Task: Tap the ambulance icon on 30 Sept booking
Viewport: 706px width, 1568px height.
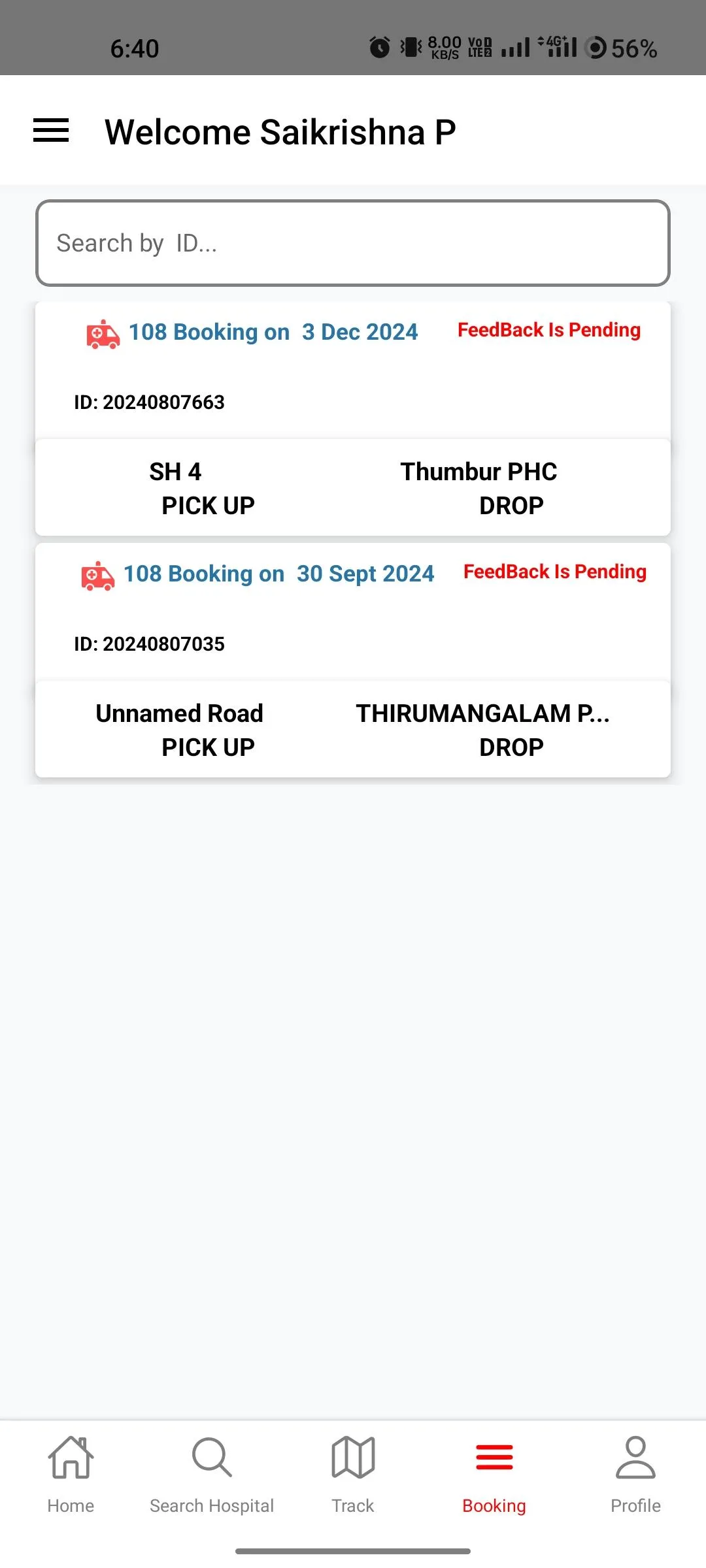Action: point(97,575)
